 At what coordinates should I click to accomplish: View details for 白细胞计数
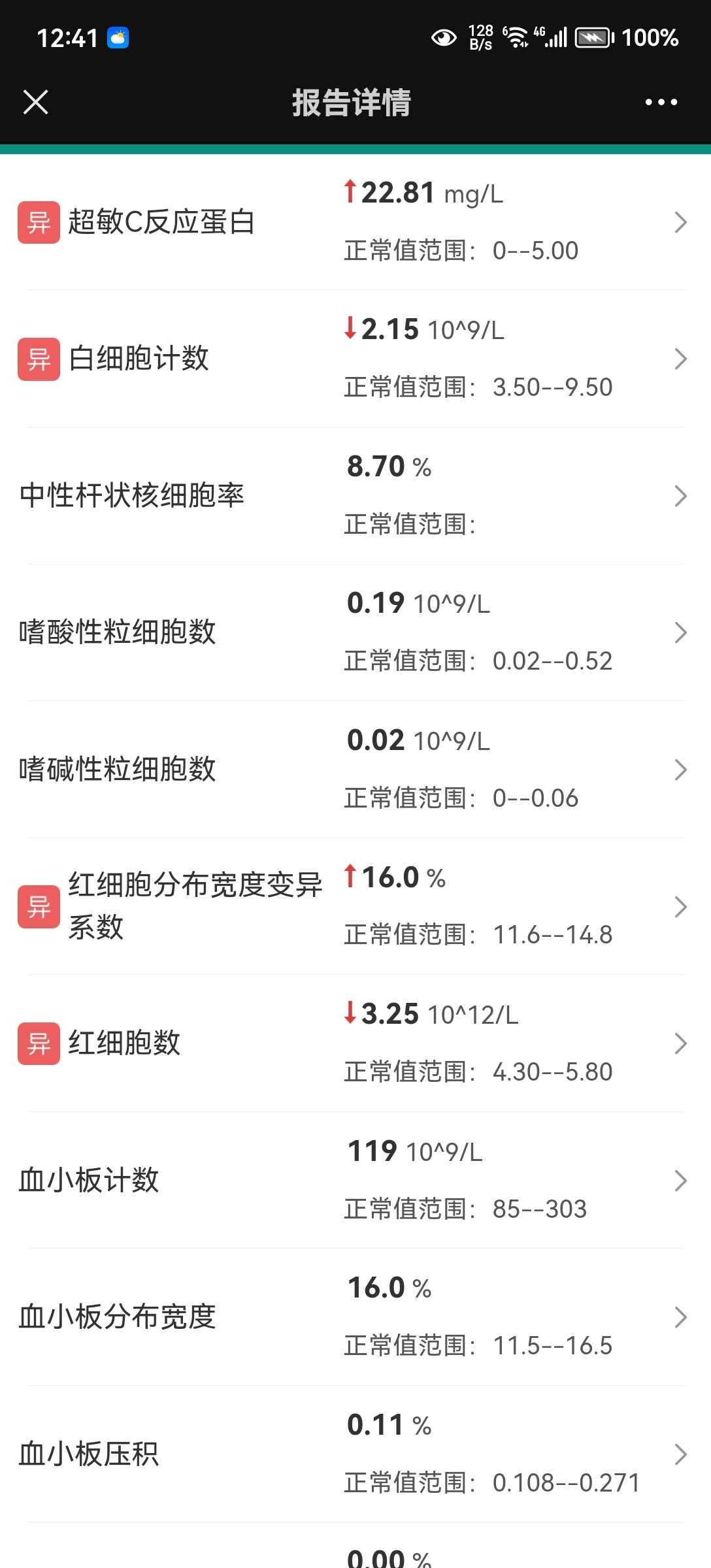pyautogui.click(x=355, y=359)
